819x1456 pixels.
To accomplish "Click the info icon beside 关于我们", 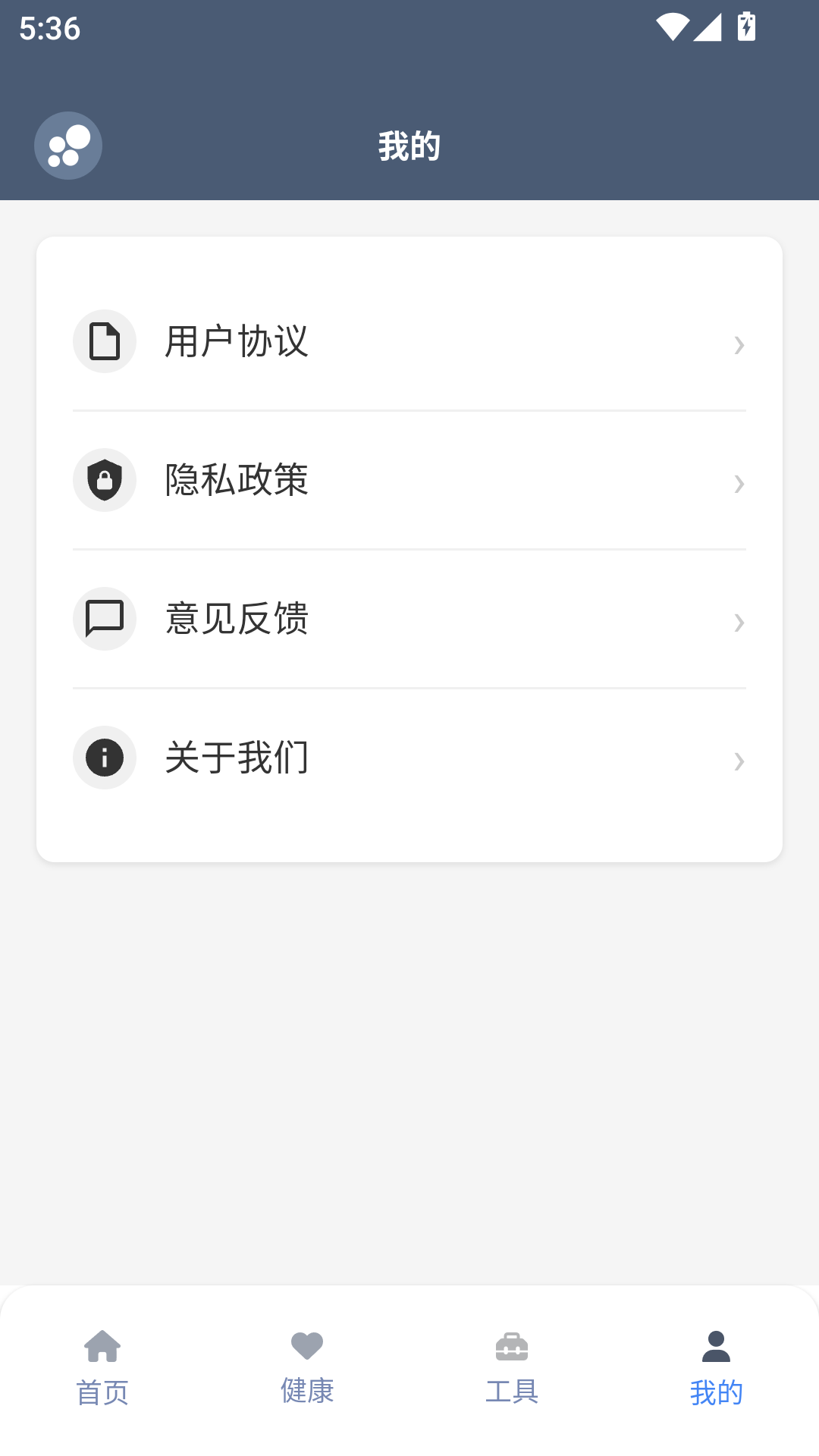I will click(105, 758).
